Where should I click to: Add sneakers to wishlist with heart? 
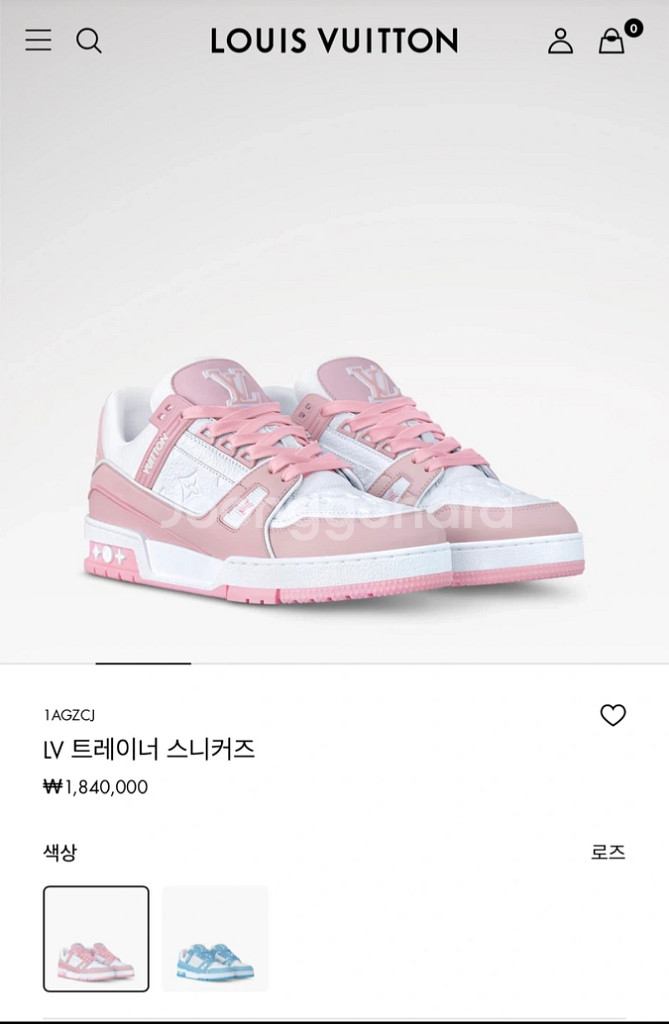click(x=613, y=715)
